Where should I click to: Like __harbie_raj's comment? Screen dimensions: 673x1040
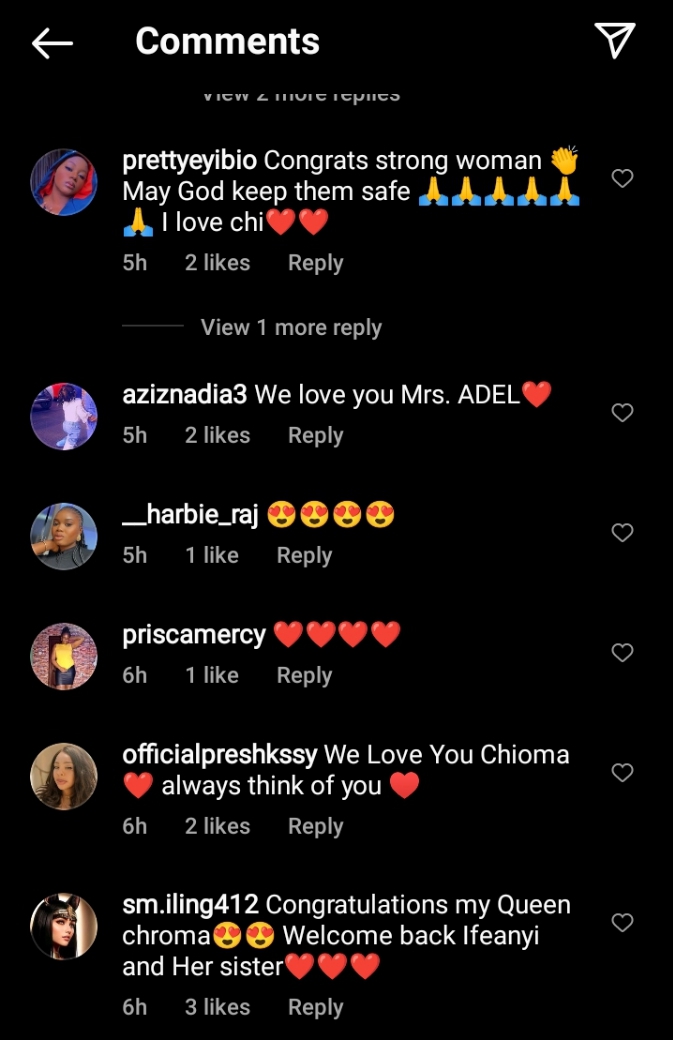622,533
